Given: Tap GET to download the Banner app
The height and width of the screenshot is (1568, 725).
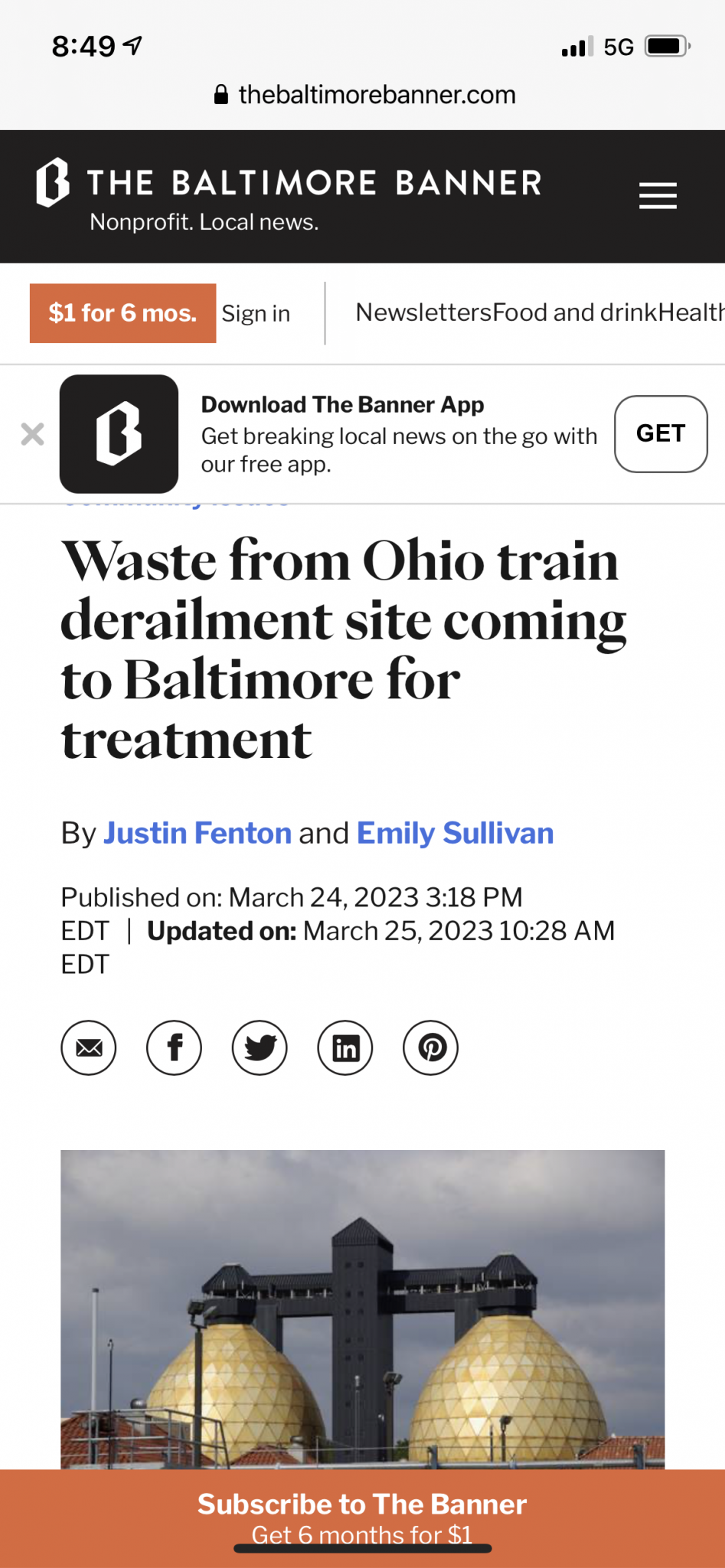Looking at the screenshot, I should pyautogui.click(x=660, y=433).
